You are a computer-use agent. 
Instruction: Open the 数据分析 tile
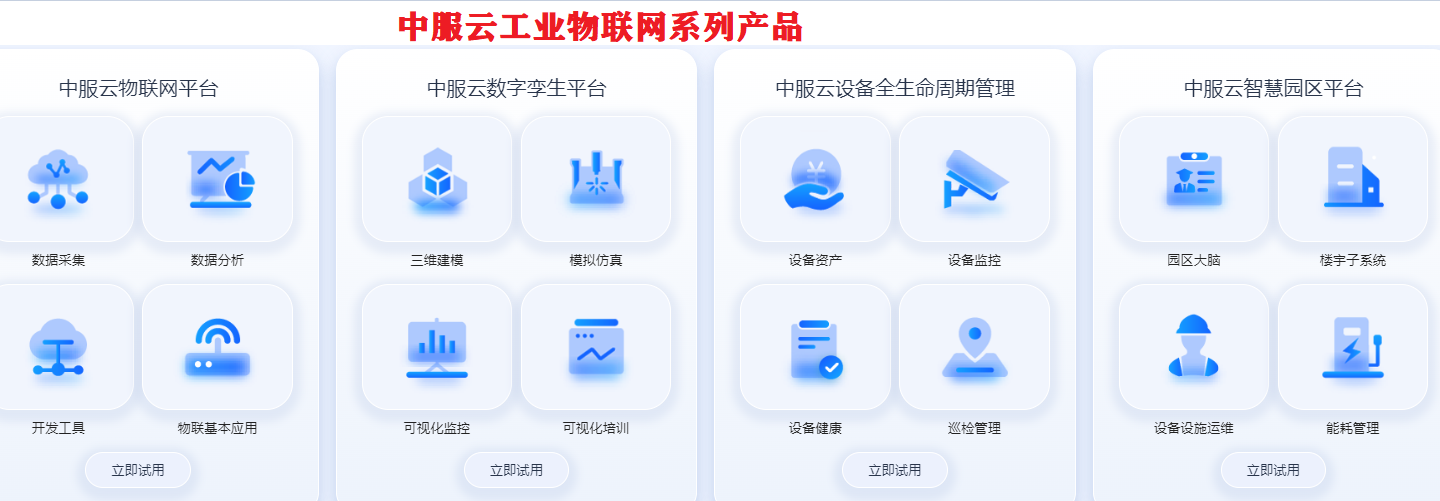click(x=218, y=180)
